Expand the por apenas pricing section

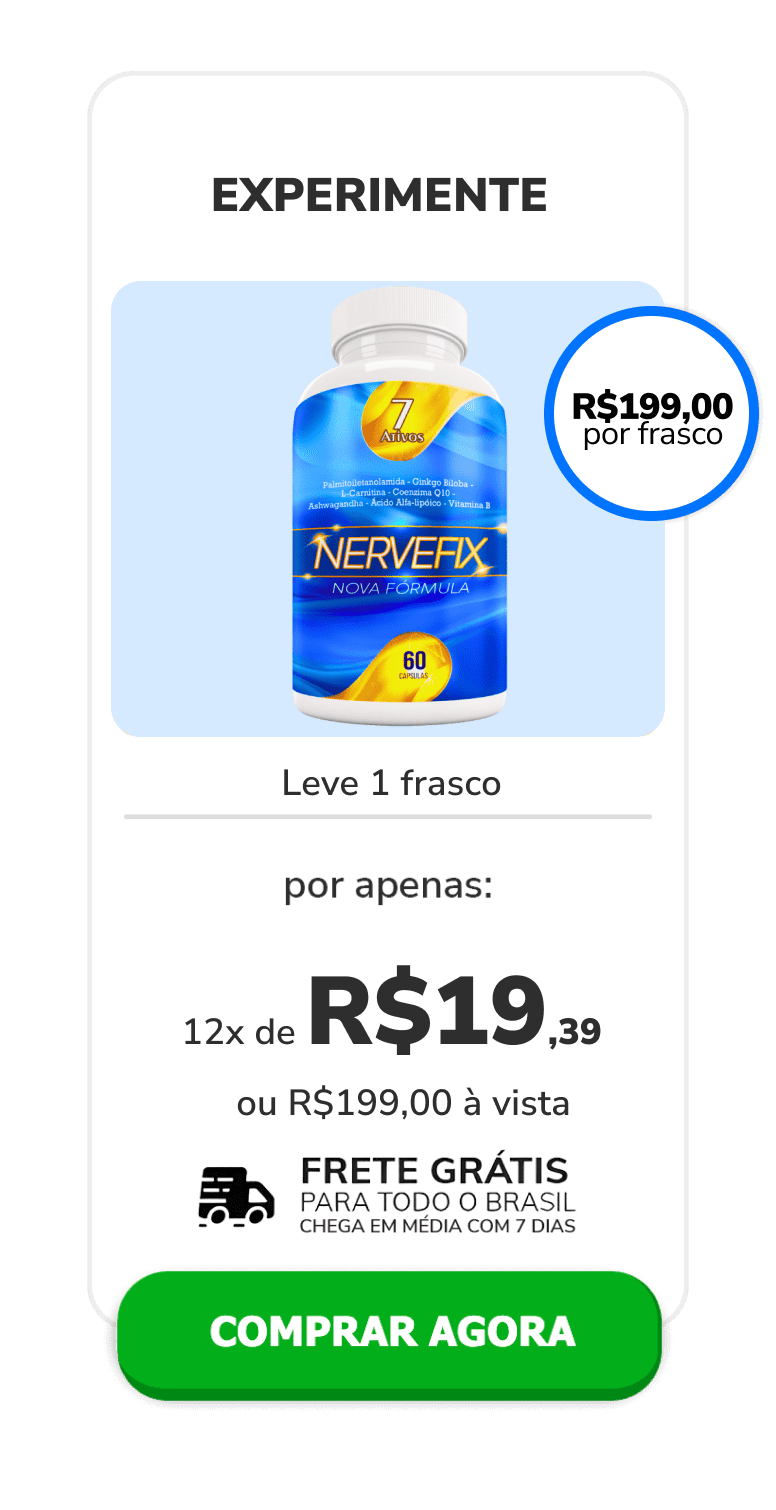[390, 886]
